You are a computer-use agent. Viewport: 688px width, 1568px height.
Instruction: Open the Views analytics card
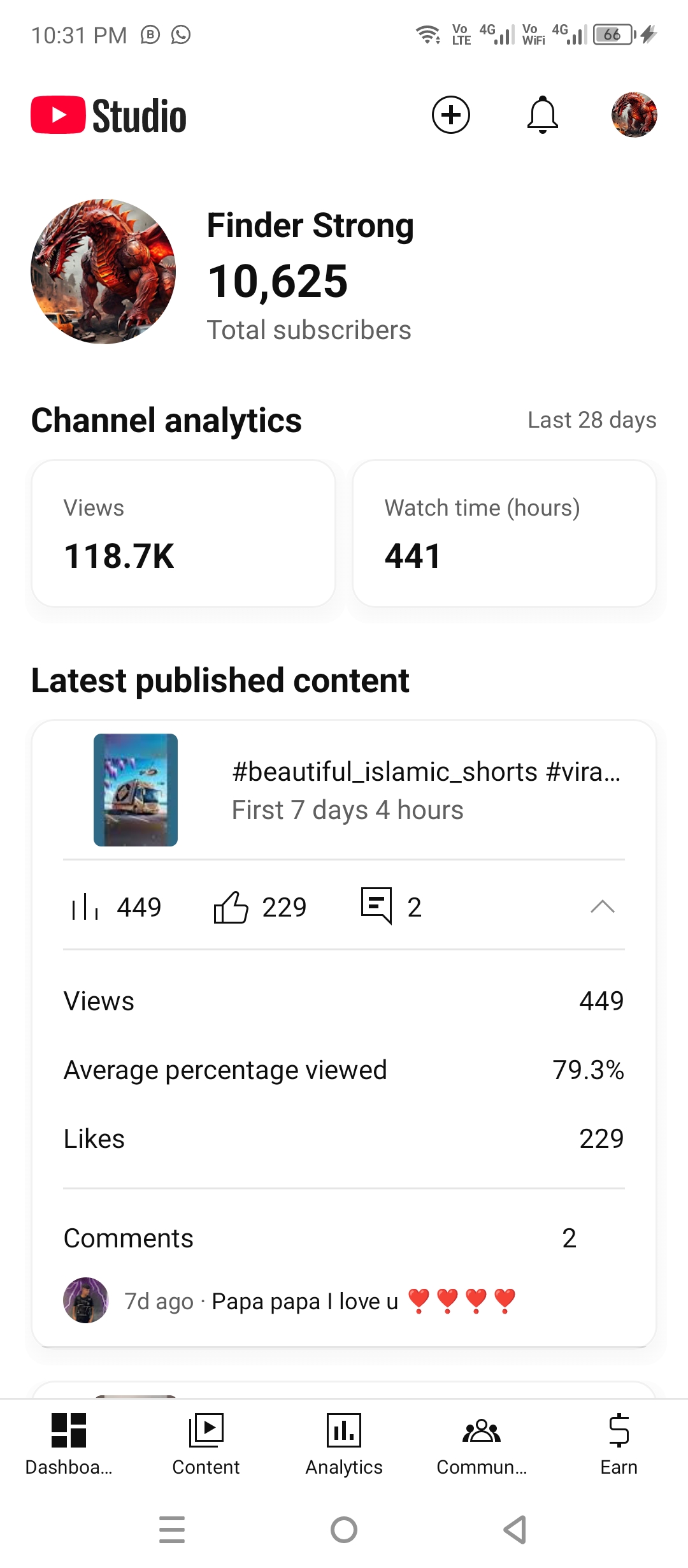183,534
